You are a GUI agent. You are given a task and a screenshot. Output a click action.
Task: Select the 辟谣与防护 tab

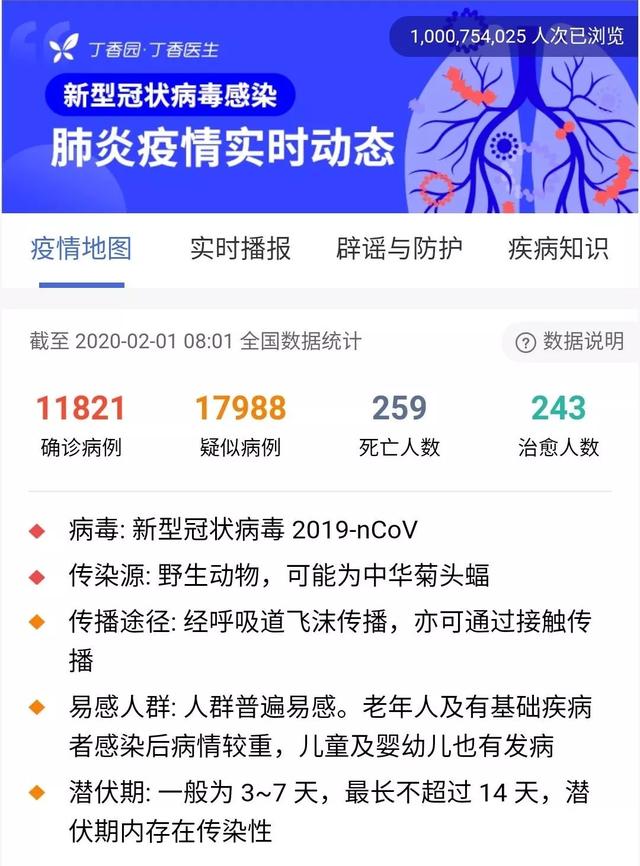399,248
